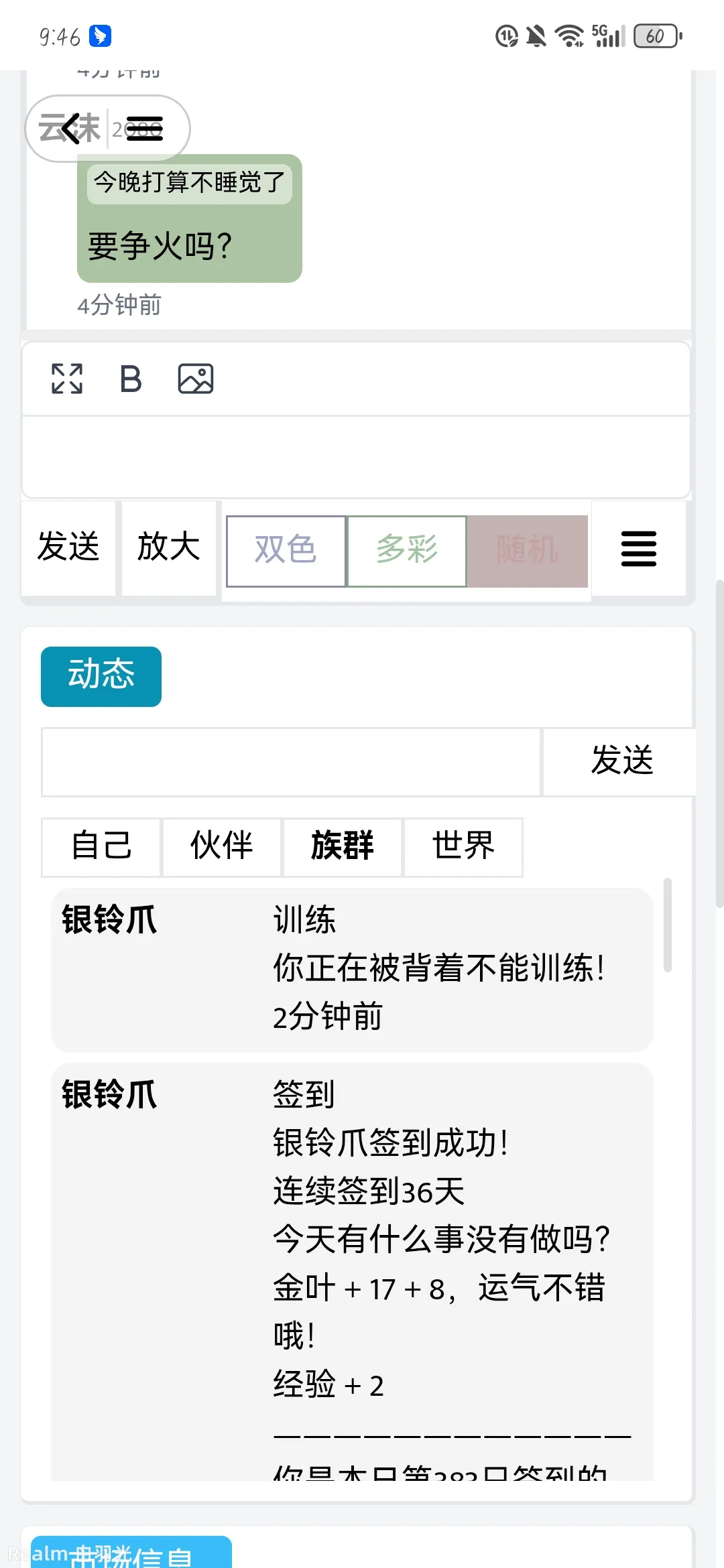Switch to the 族群 tab
This screenshot has width=724, height=1568.
coord(343,847)
